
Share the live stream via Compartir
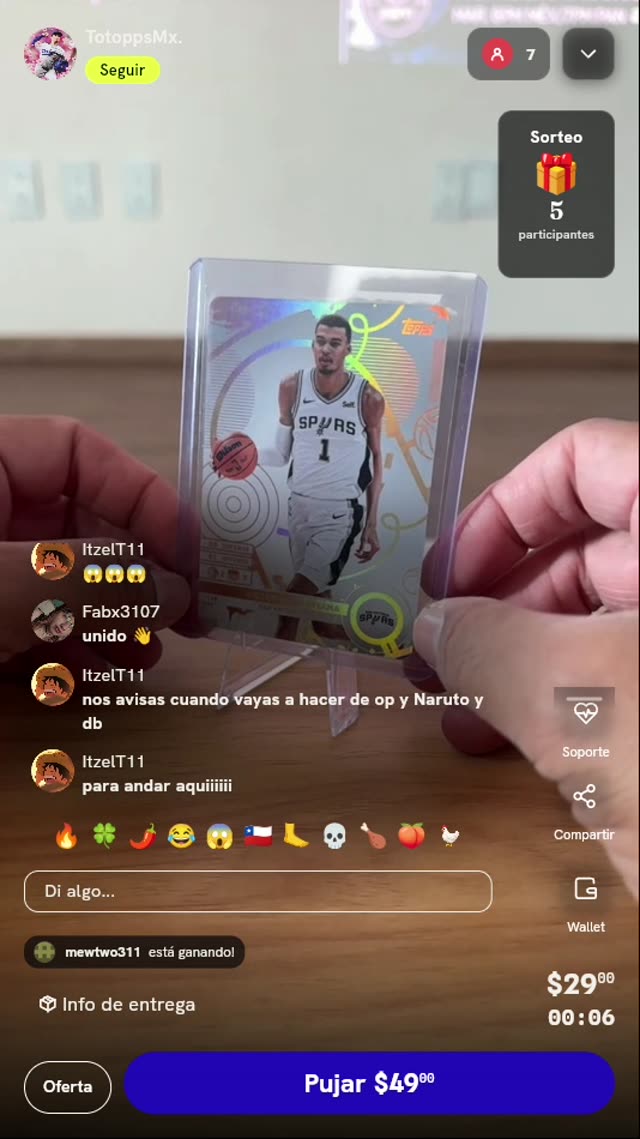[584, 812]
